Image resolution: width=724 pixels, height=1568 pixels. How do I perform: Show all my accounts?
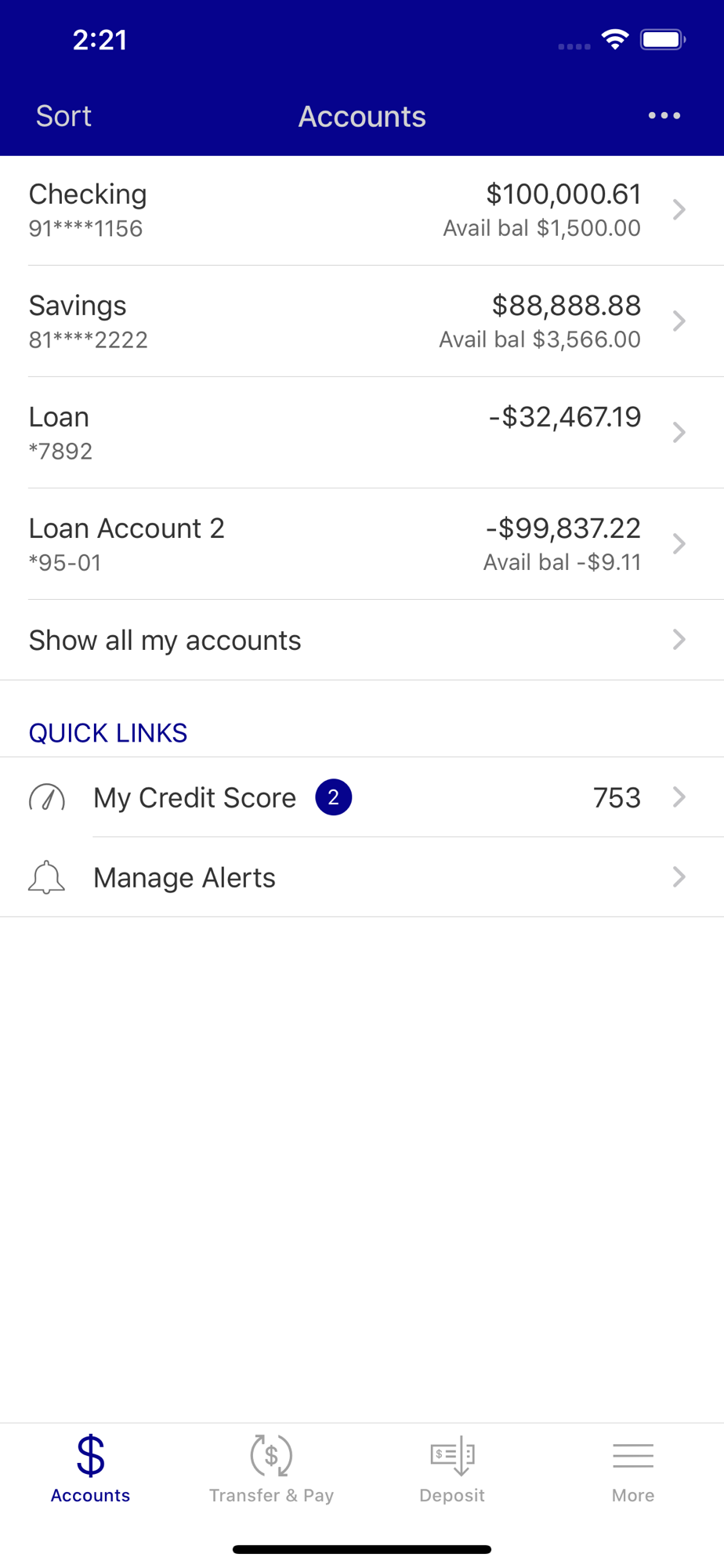(362, 640)
